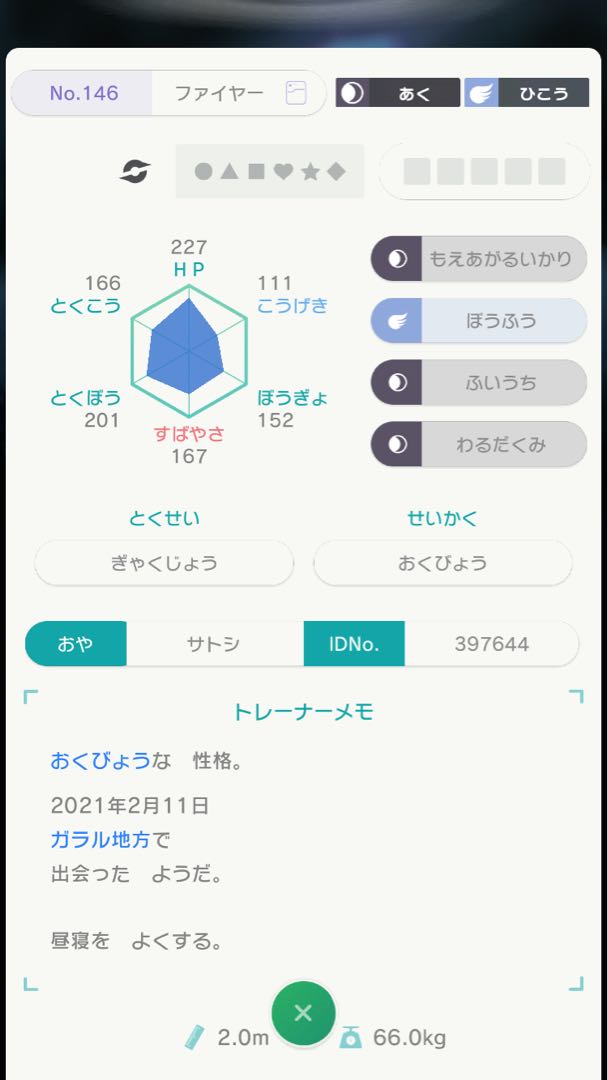
Task: Switch the stats display mode
Action: [134, 172]
